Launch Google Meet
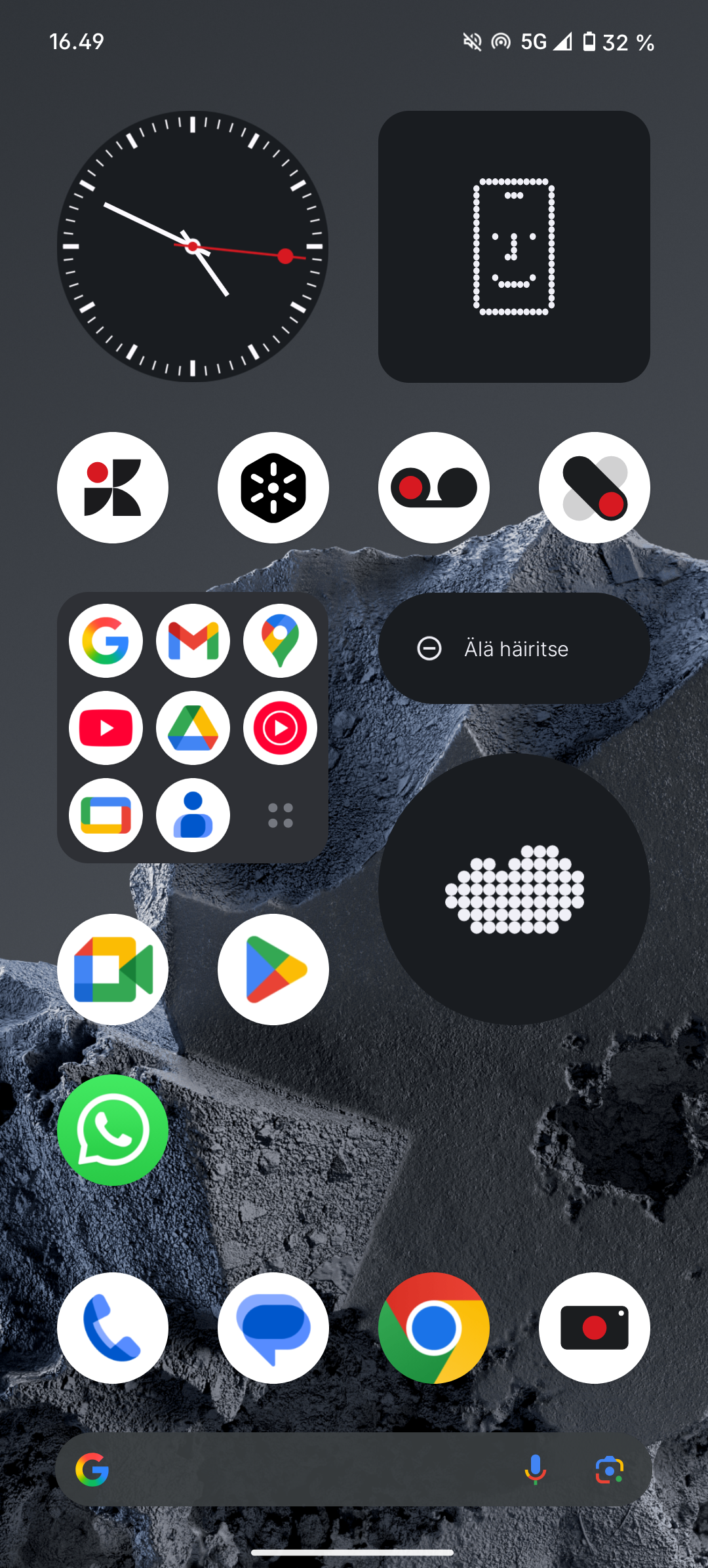 tap(113, 970)
